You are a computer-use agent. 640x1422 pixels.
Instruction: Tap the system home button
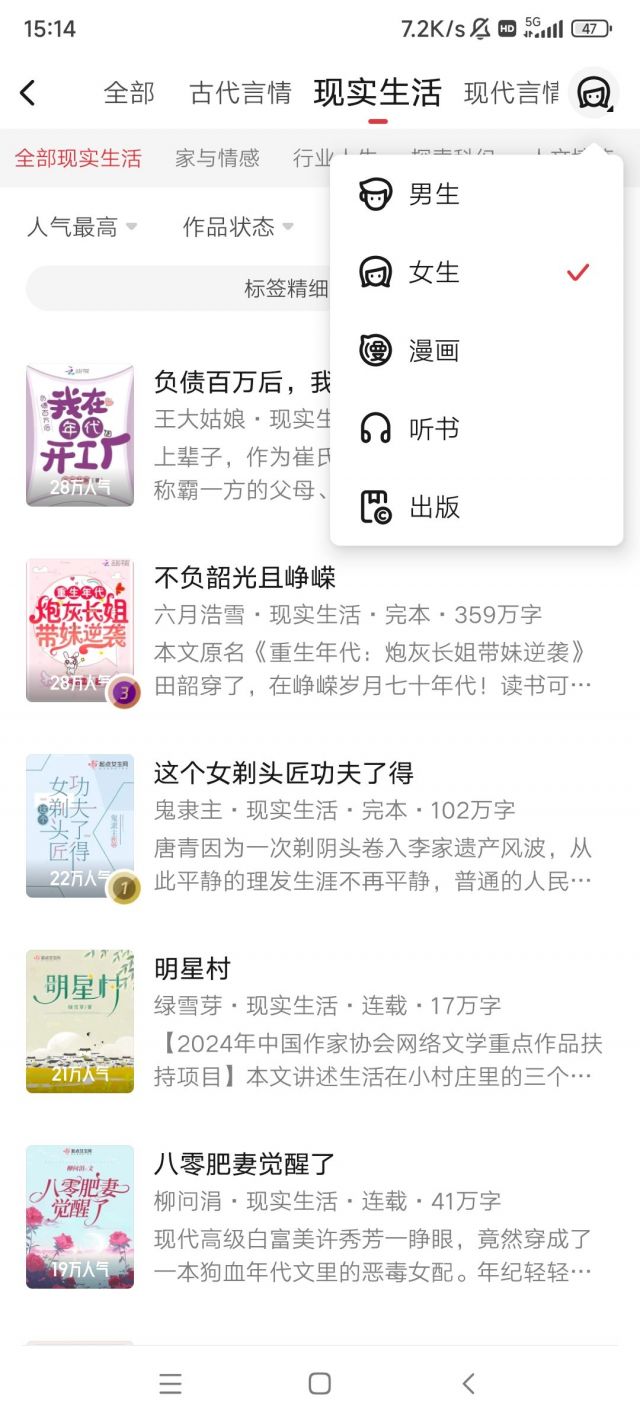pos(320,1383)
